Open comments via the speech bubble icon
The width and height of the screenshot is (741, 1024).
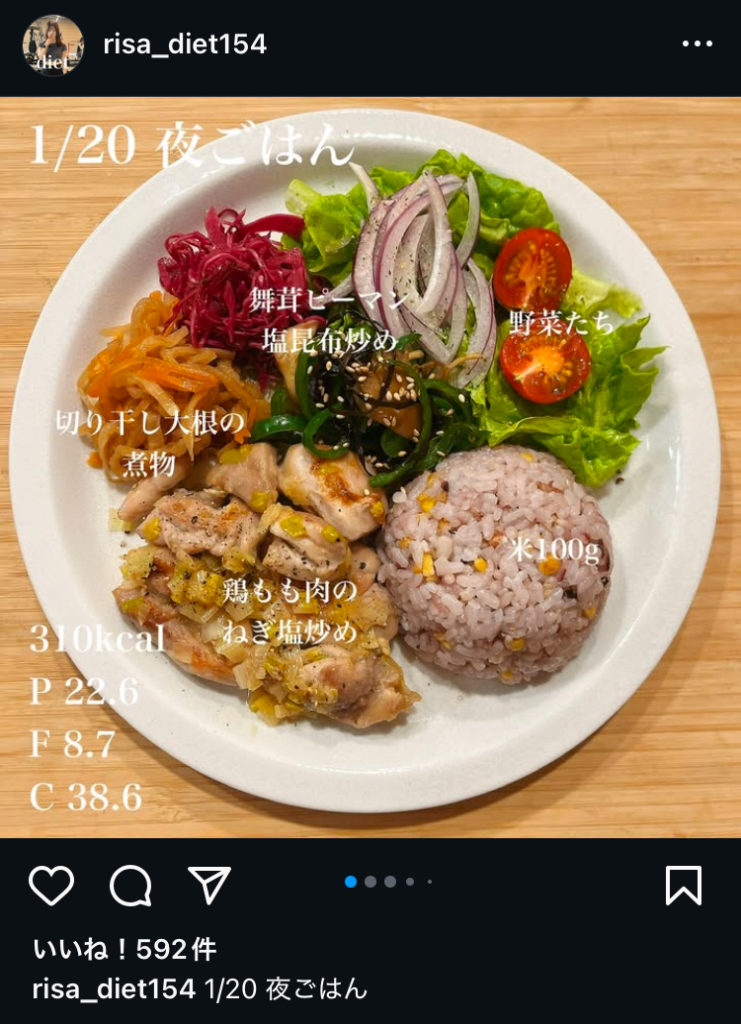(x=130, y=885)
